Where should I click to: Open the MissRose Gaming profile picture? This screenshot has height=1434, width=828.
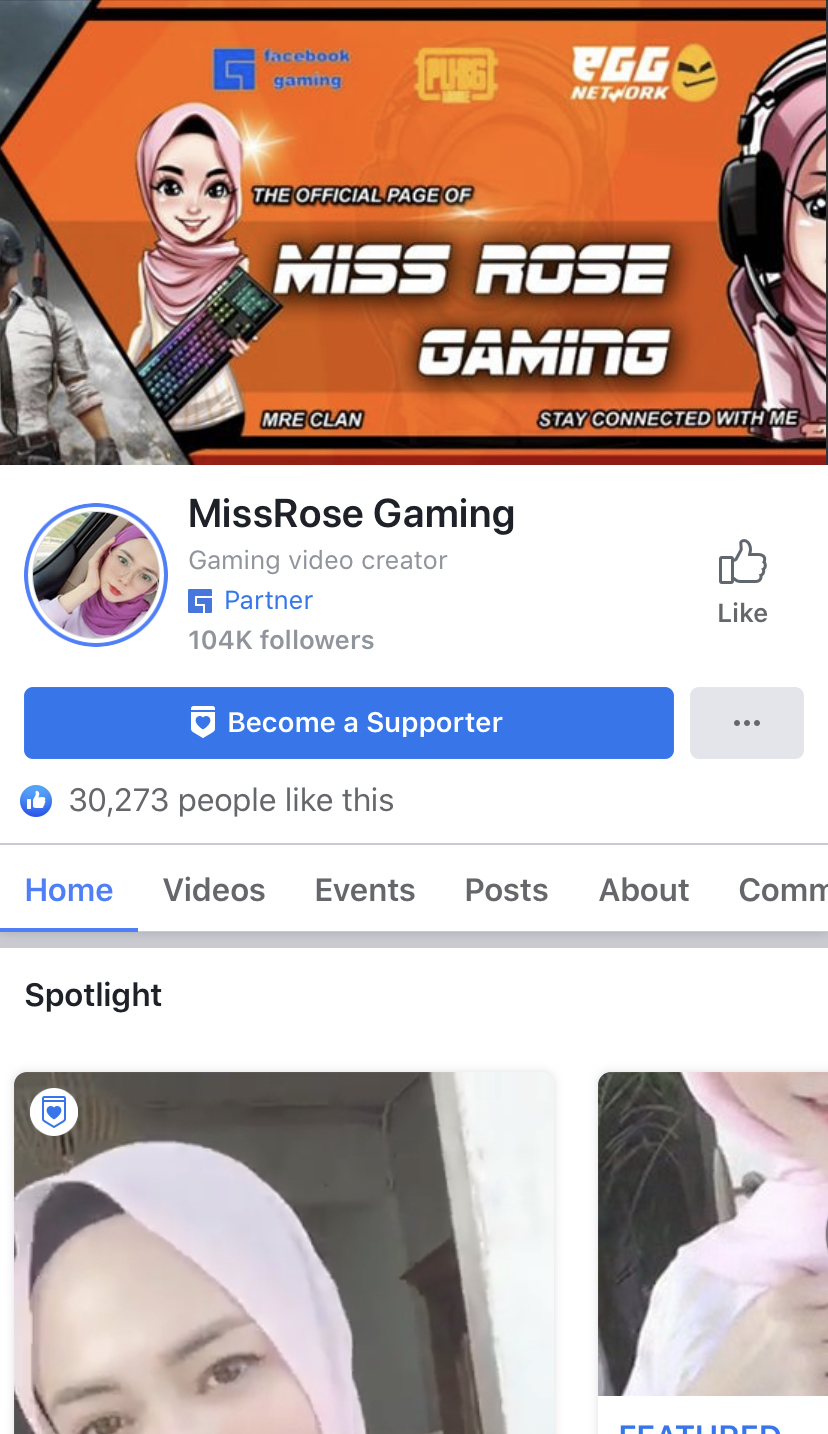click(96, 575)
